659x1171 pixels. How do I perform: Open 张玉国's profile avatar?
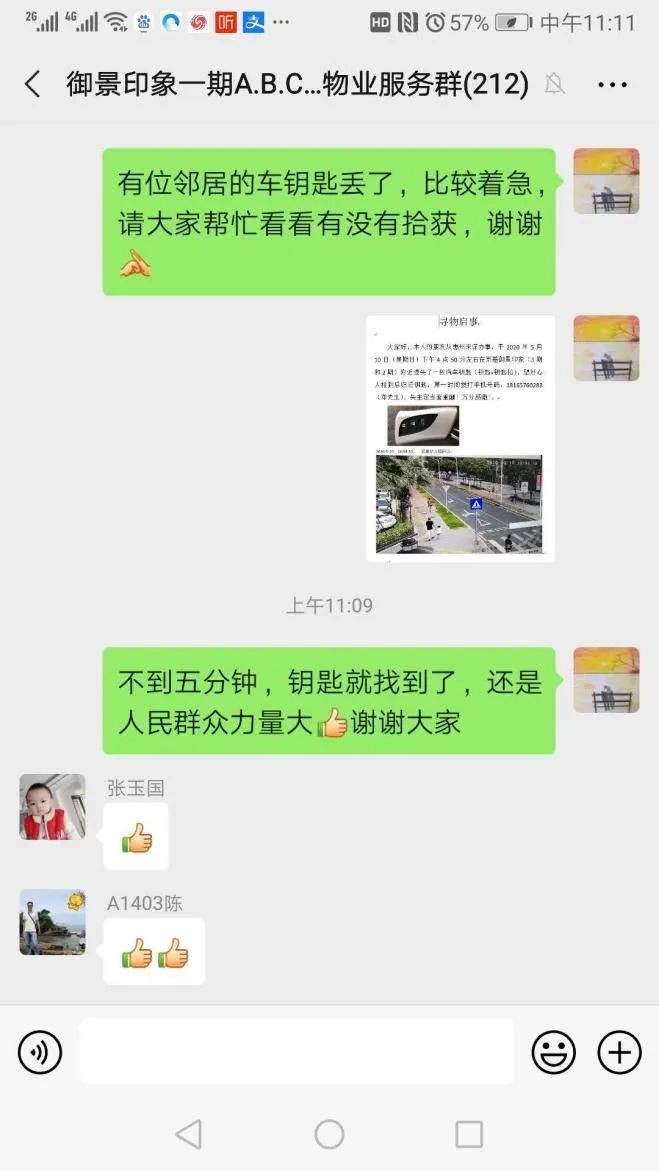[x=52, y=807]
